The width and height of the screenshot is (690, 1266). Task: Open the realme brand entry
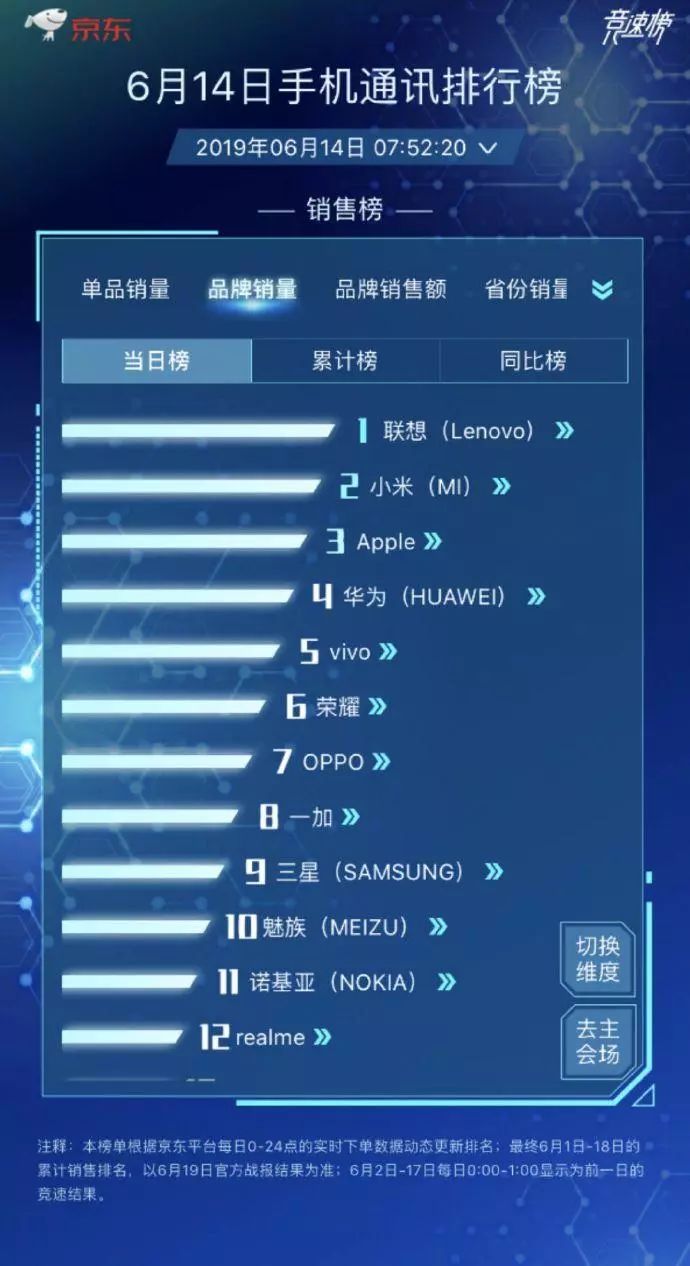point(270,1037)
